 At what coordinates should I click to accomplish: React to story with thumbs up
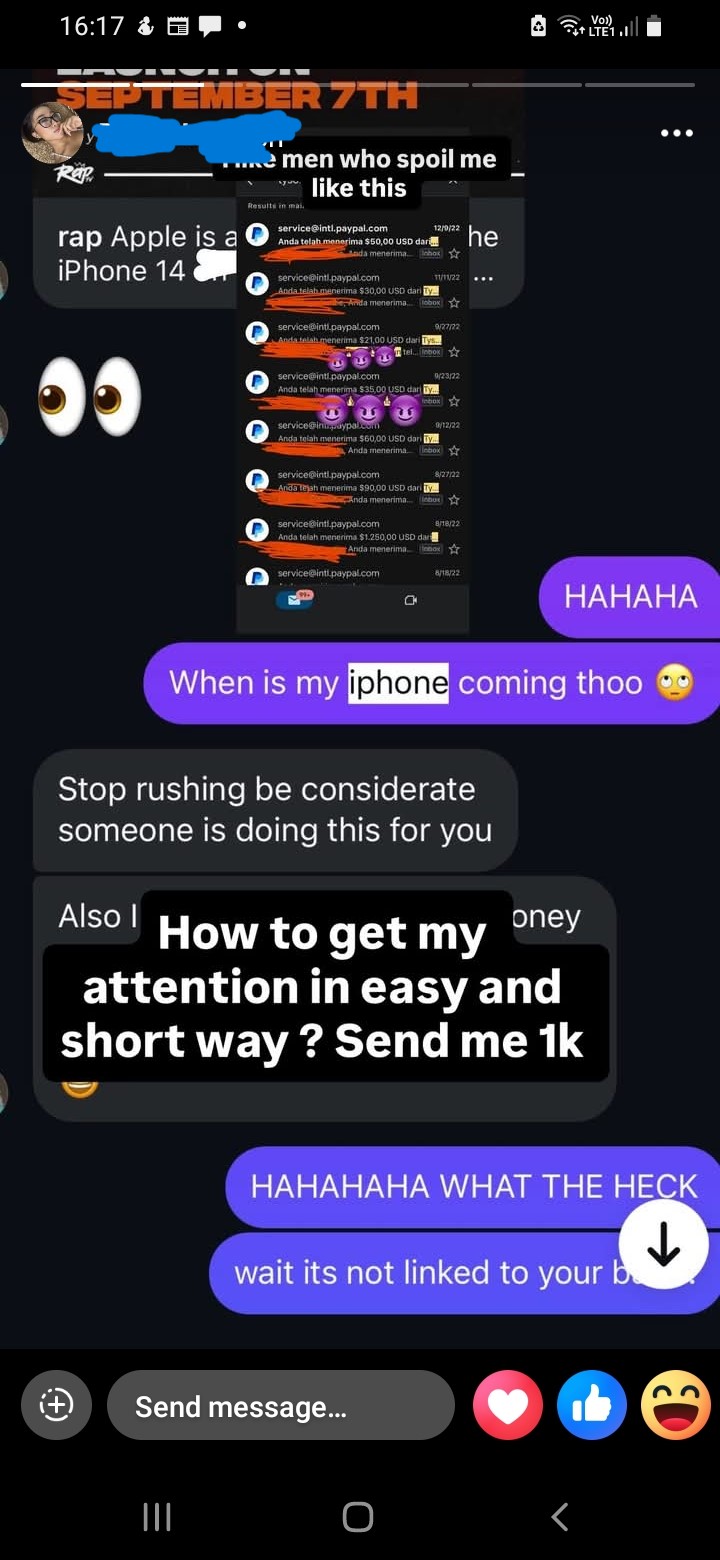[591, 1405]
